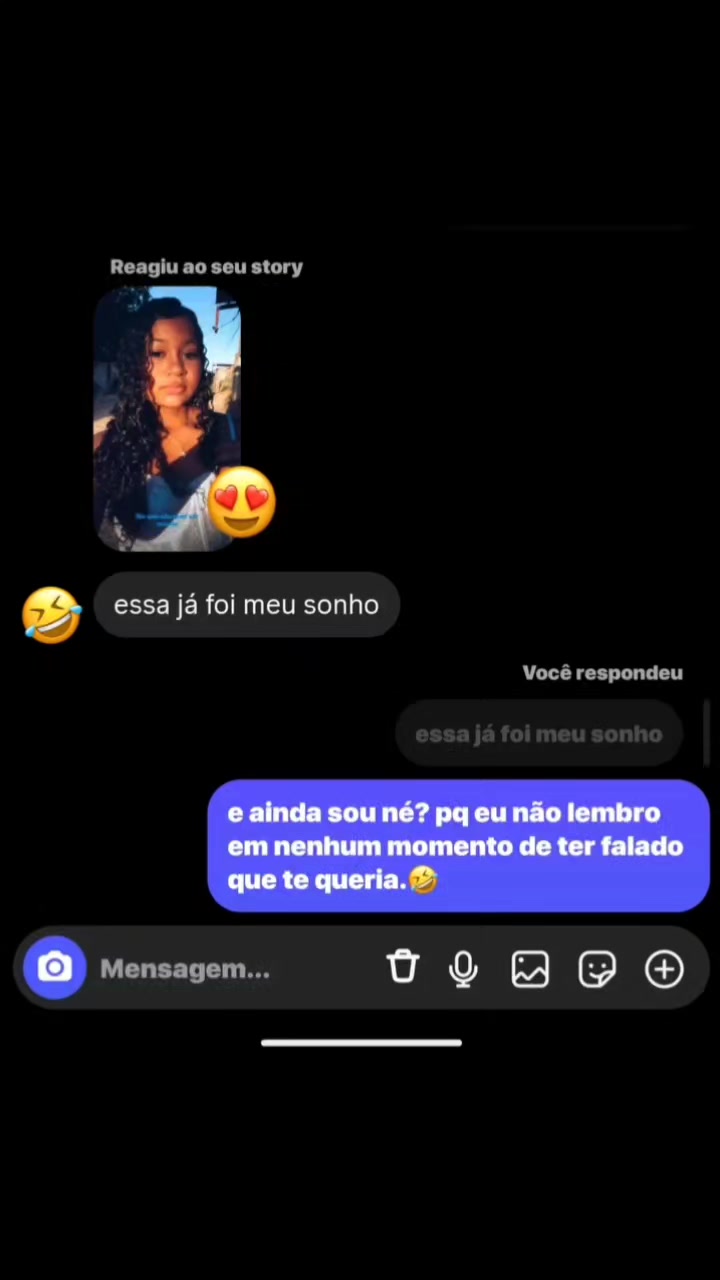Record a voice message with the microphone
The height and width of the screenshot is (1280, 720).
click(463, 968)
